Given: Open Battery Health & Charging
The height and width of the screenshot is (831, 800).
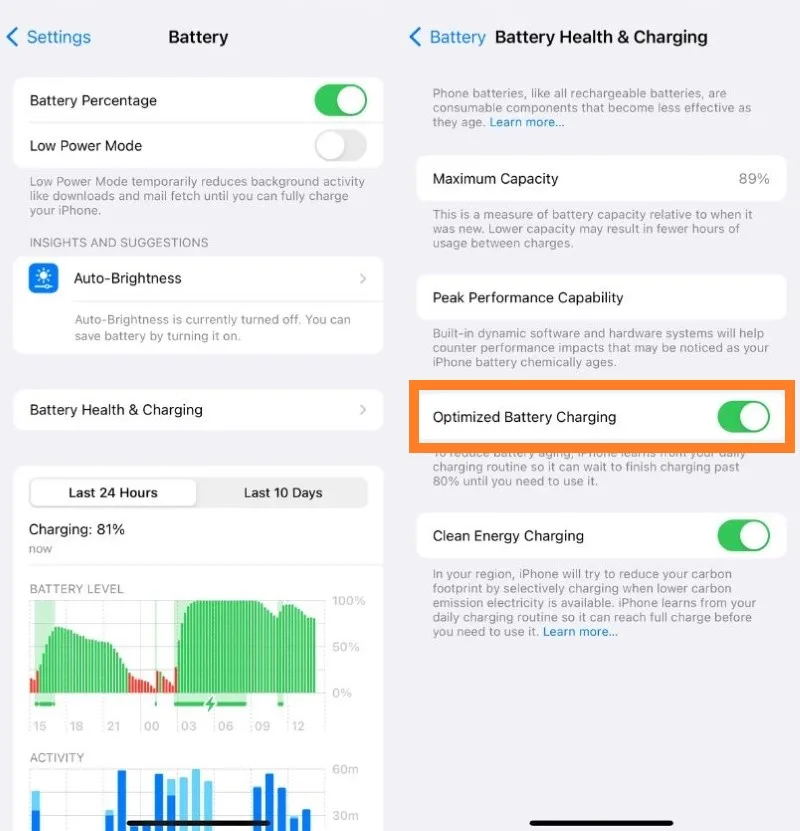Looking at the screenshot, I should [198, 410].
